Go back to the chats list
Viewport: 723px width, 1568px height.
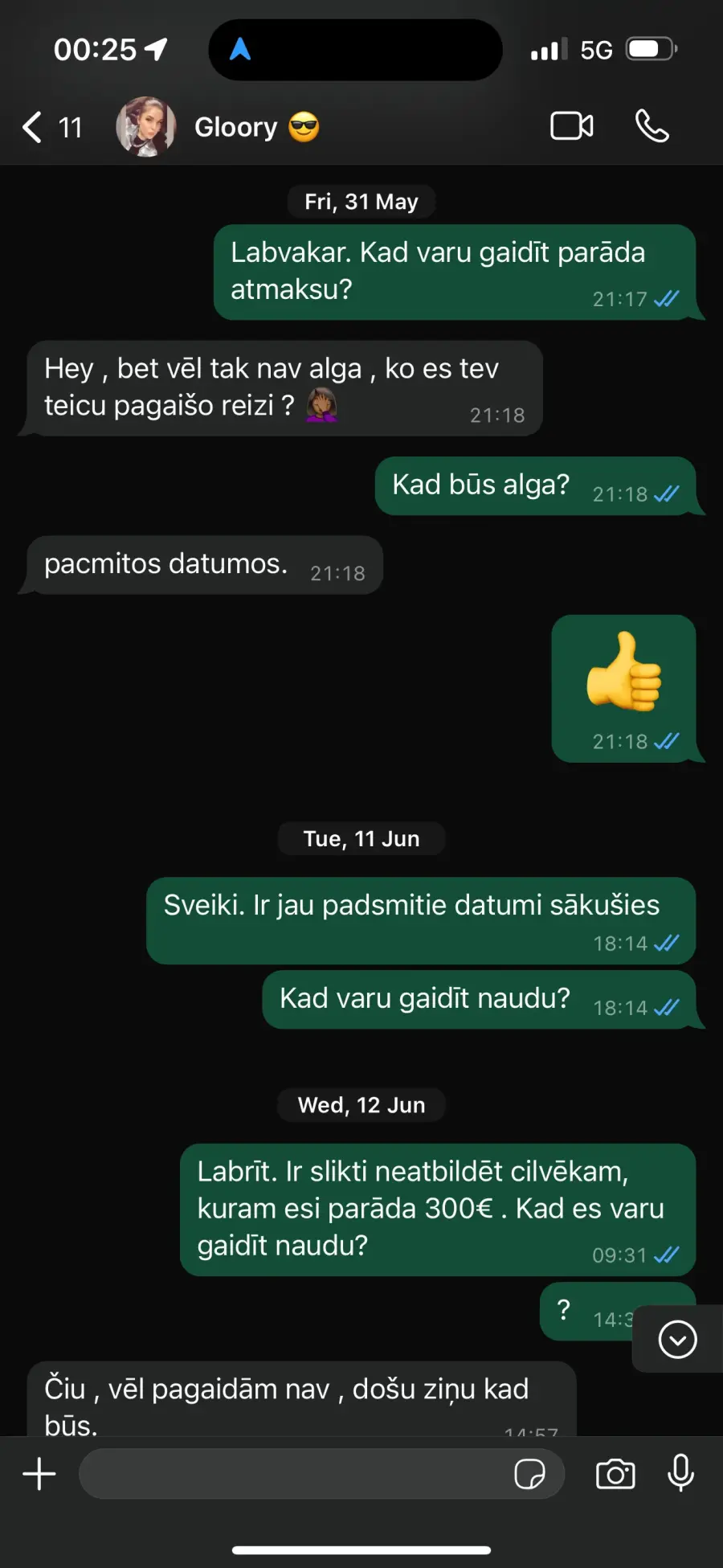[x=51, y=127]
